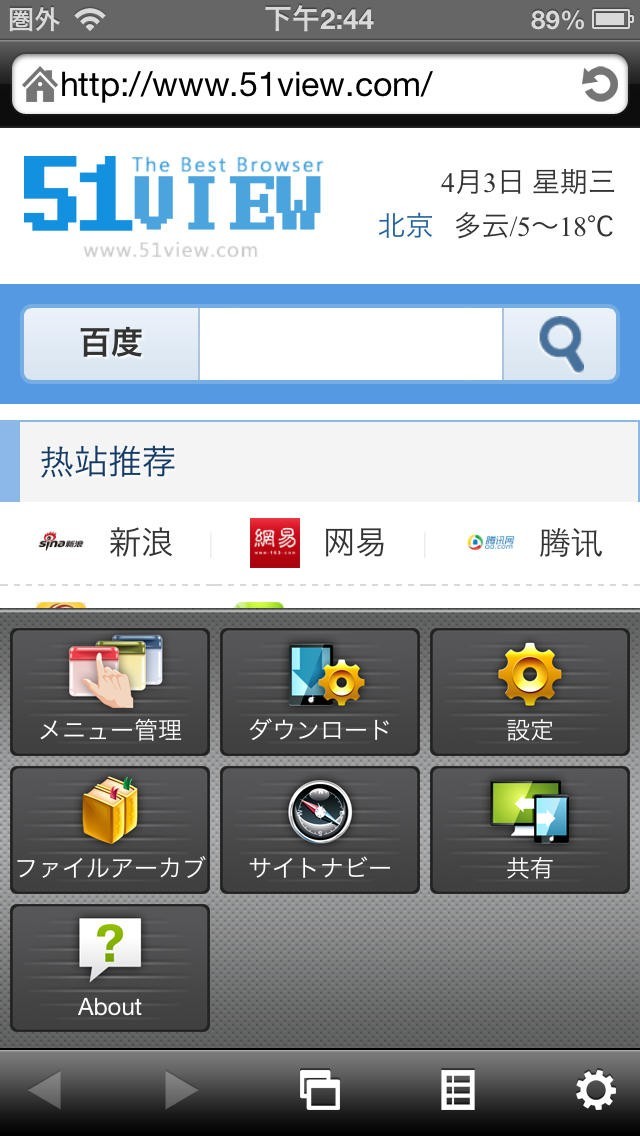The image size is (640, 1136).
Task: Open 設定 settings tile
Action: click(530, 692)
